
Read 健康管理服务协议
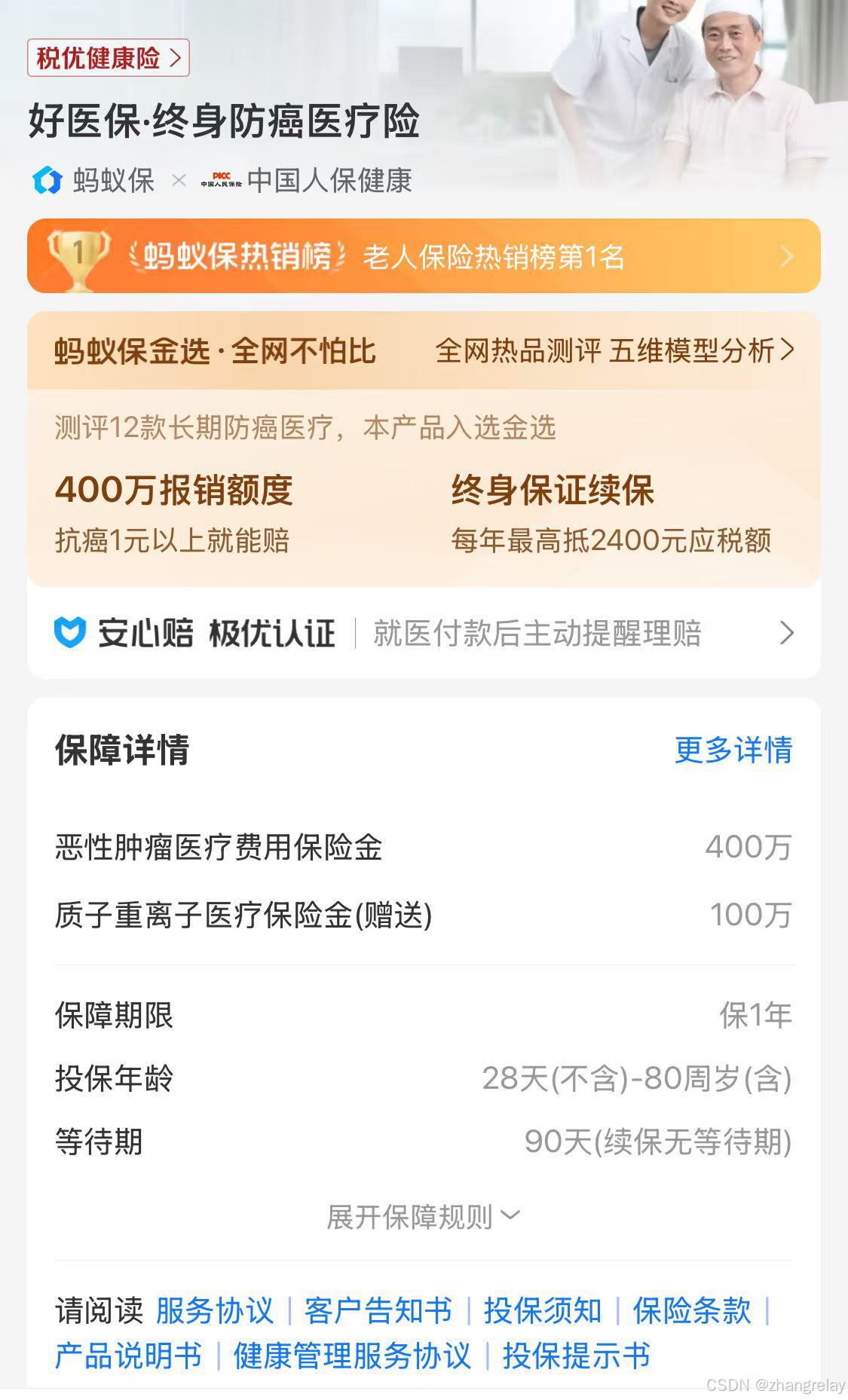point(352,1356)
